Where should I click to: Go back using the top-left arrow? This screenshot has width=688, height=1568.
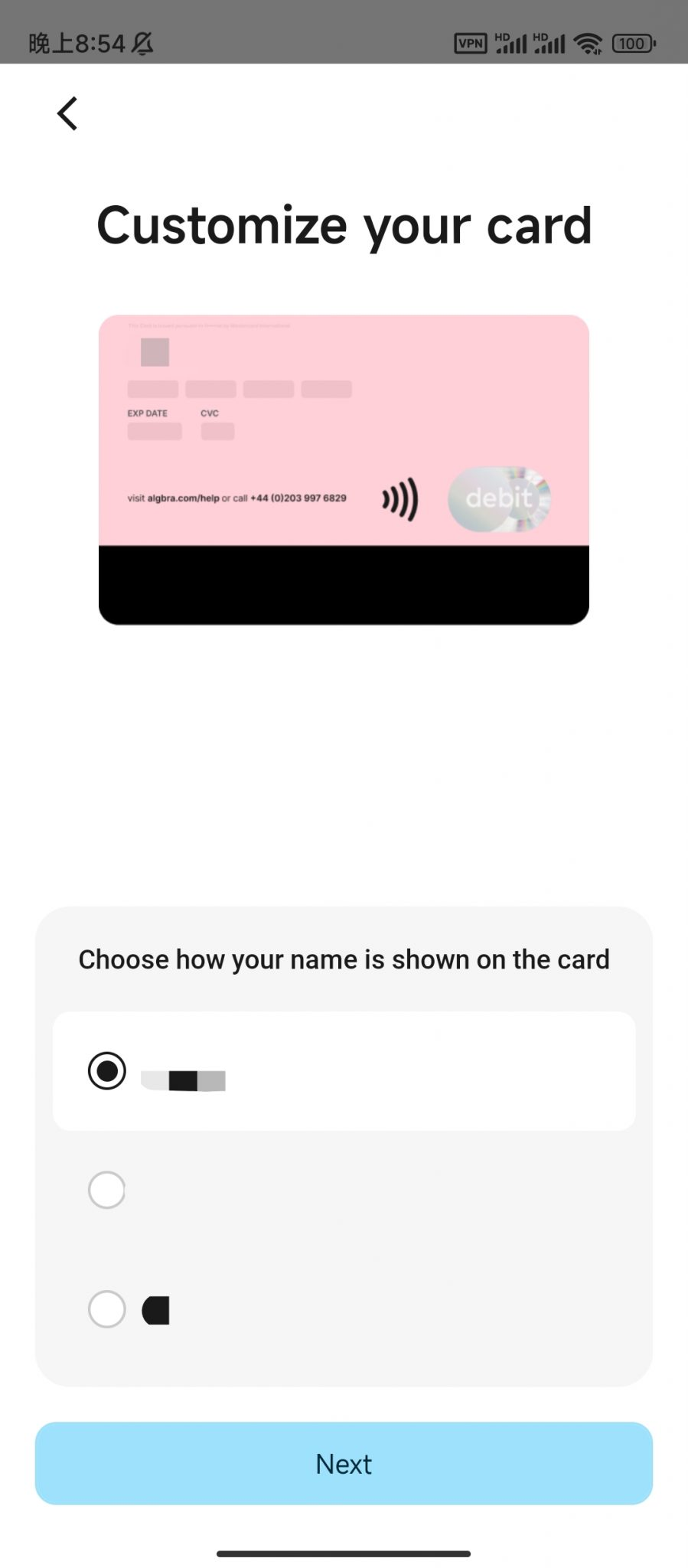(x=67, y=113)
